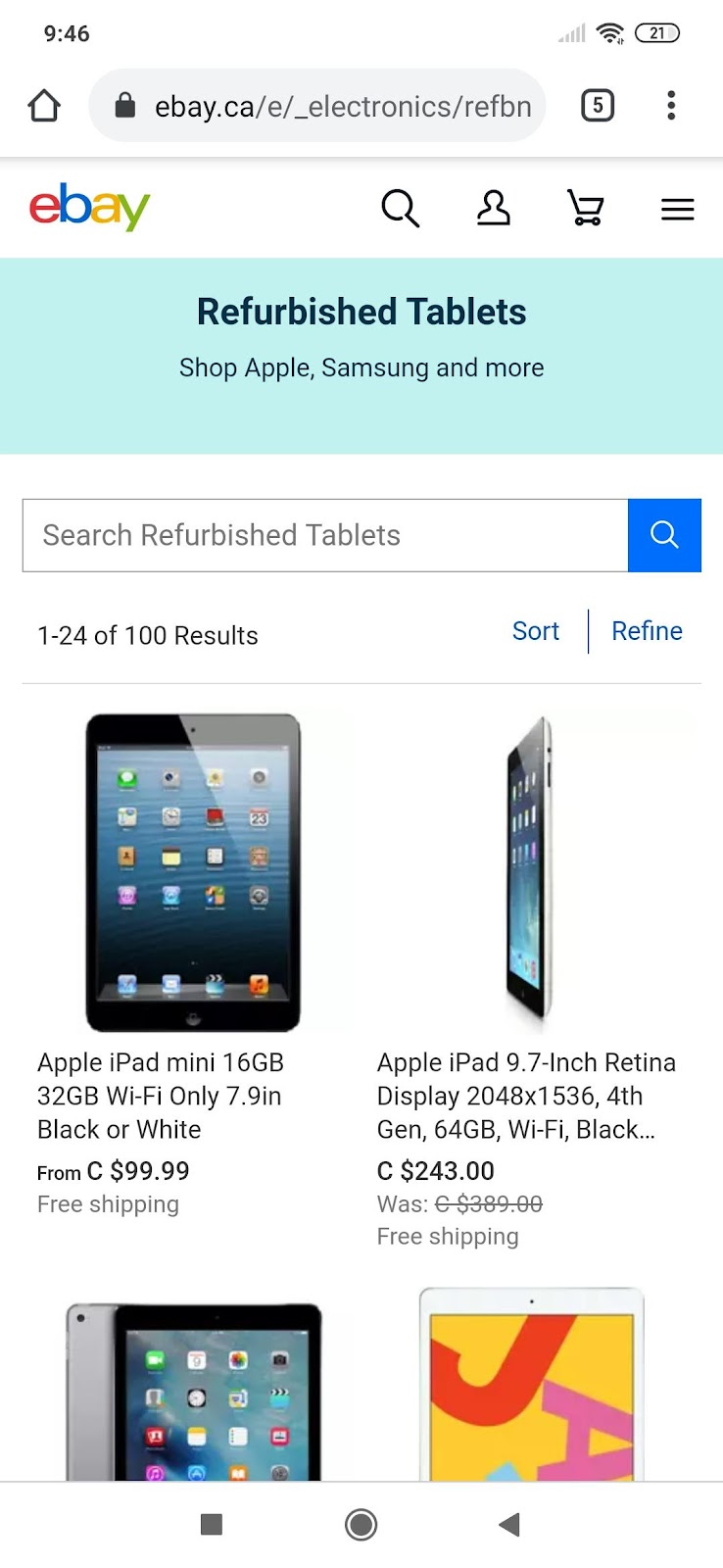
Task: Open eBay search from the header
Action: 400,208
